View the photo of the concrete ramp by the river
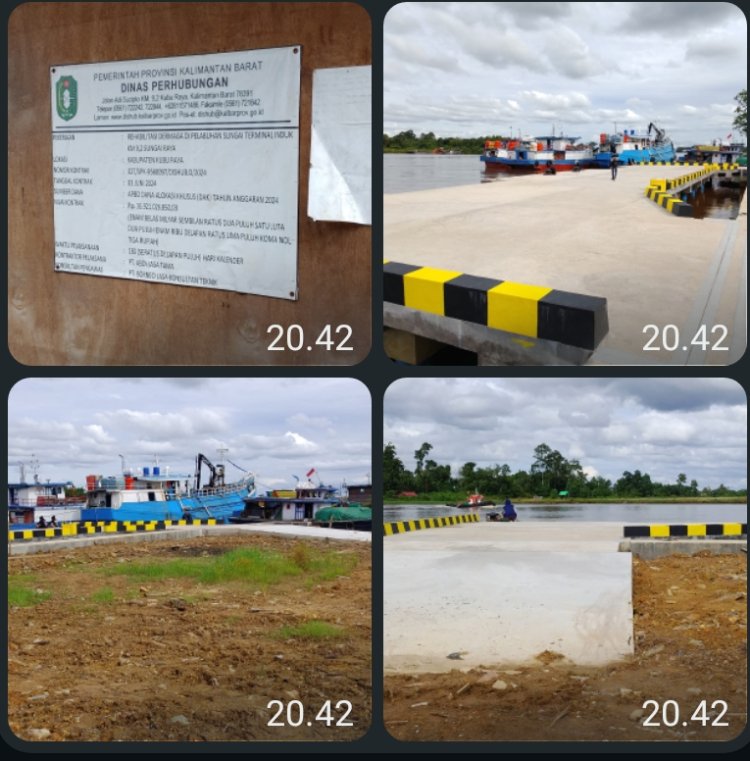The height and width of the screenshot is (761, 750). tap(565, 559)
